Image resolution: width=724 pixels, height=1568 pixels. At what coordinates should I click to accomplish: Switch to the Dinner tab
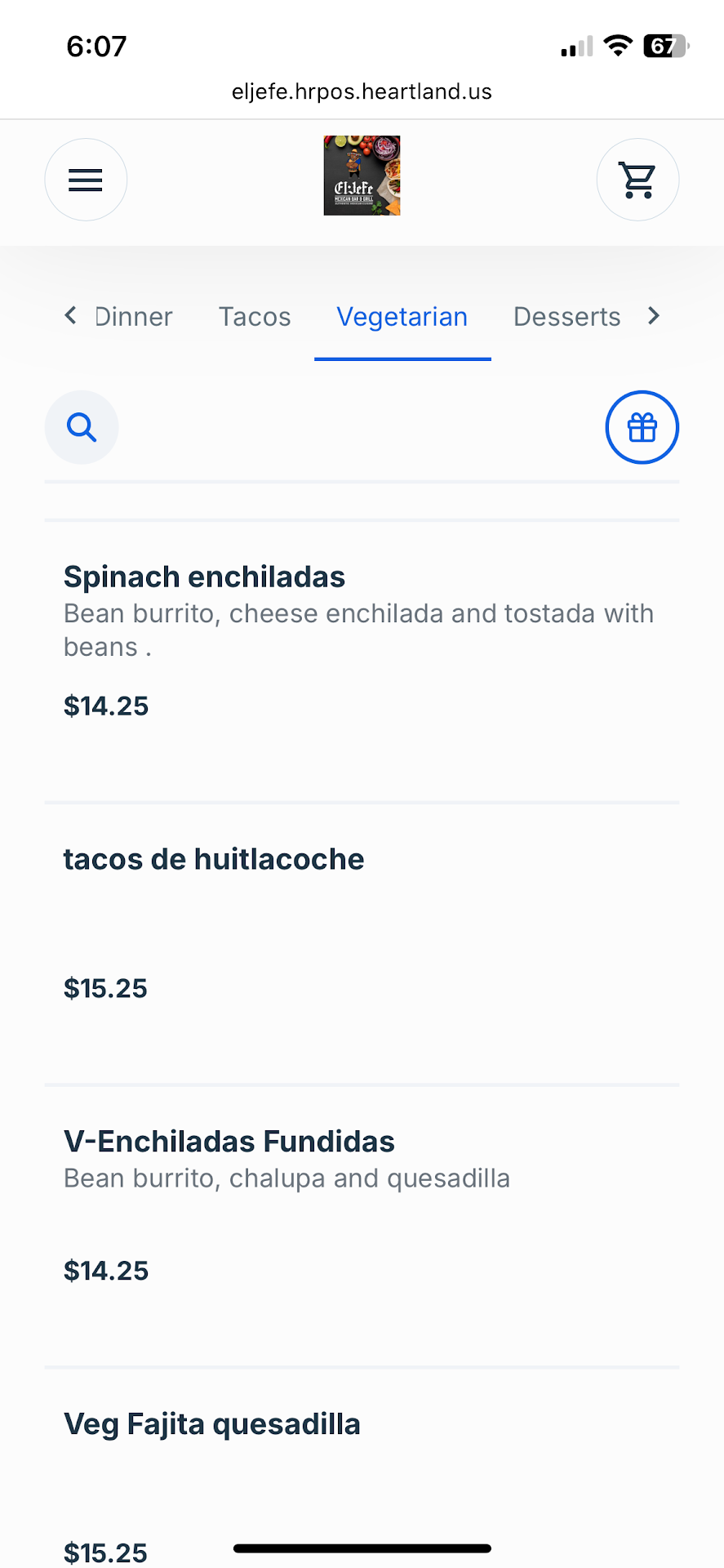(x=133, y=317)
